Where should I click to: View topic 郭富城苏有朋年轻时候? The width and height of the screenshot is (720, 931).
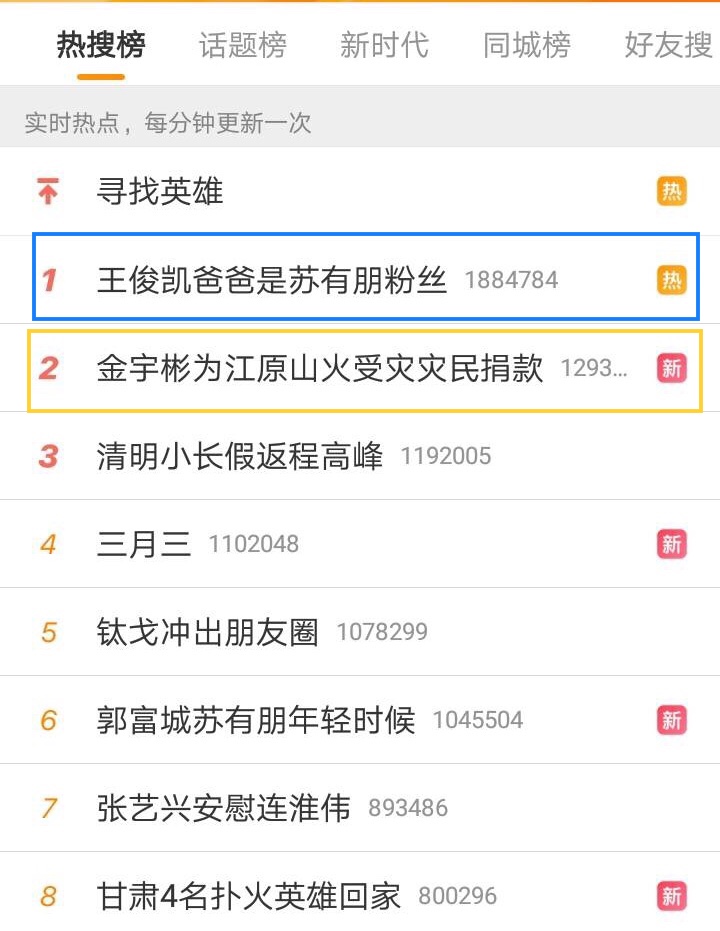(x=256, y=720)
